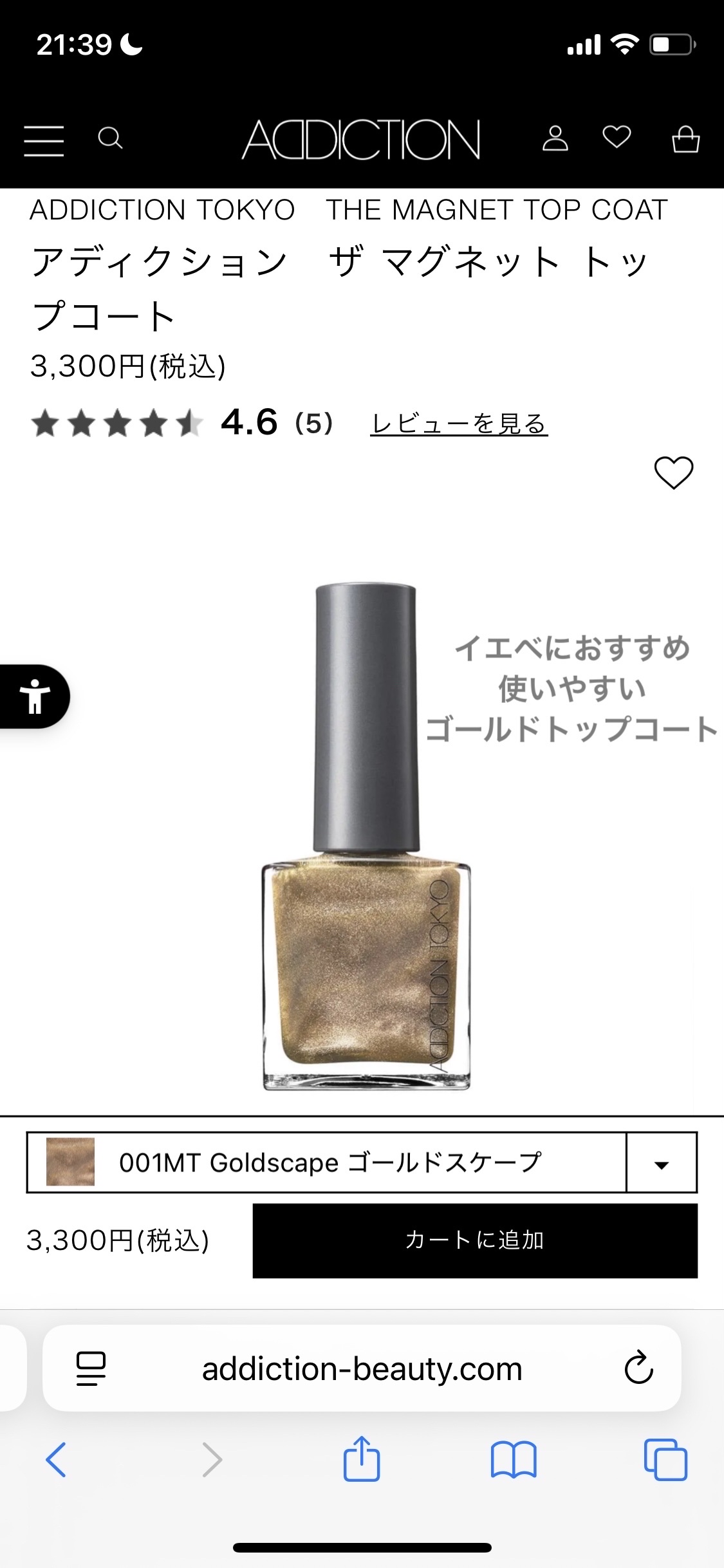Screen dimensions: 724x1568
Task: Open the shopping bag
Action: coord(685,138)
